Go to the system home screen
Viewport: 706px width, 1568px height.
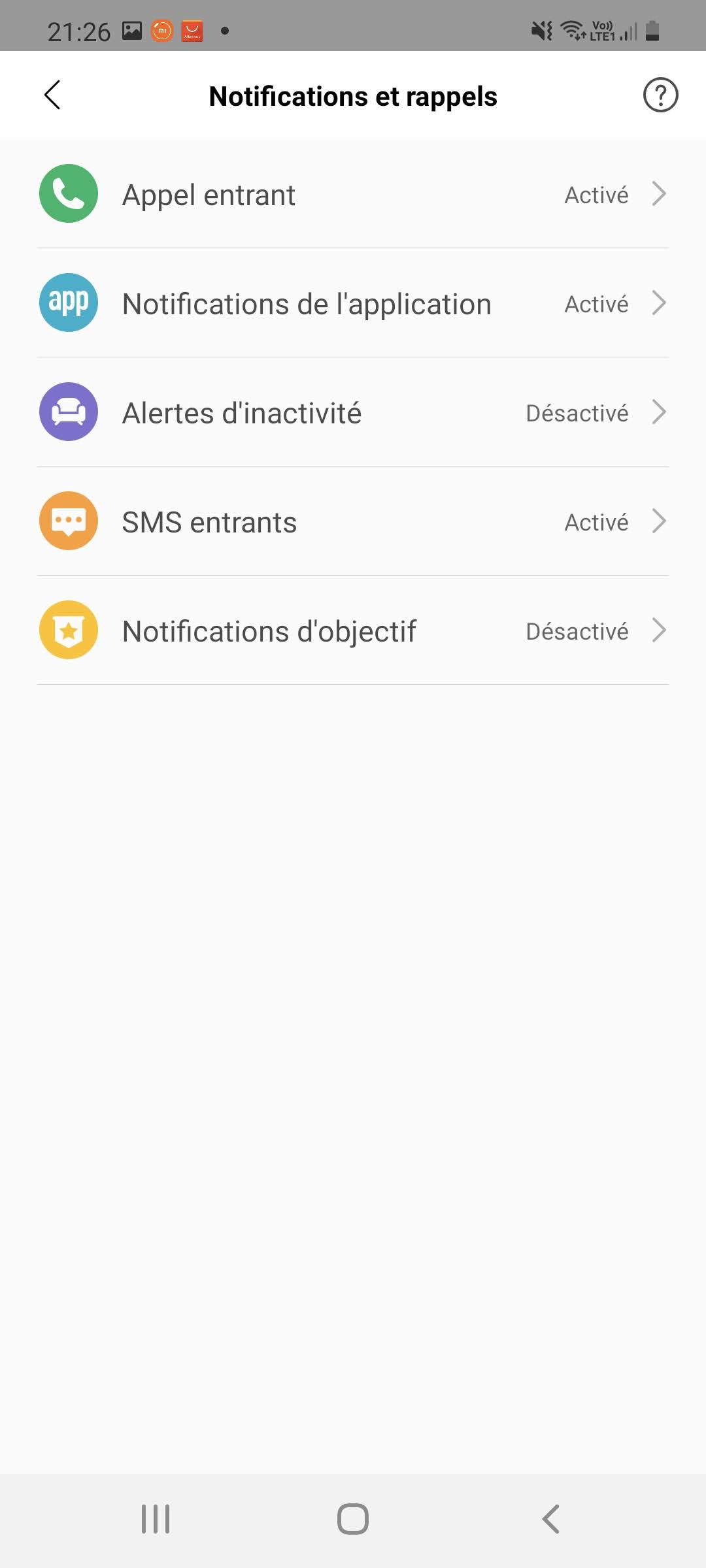[x=353, y=1518]
